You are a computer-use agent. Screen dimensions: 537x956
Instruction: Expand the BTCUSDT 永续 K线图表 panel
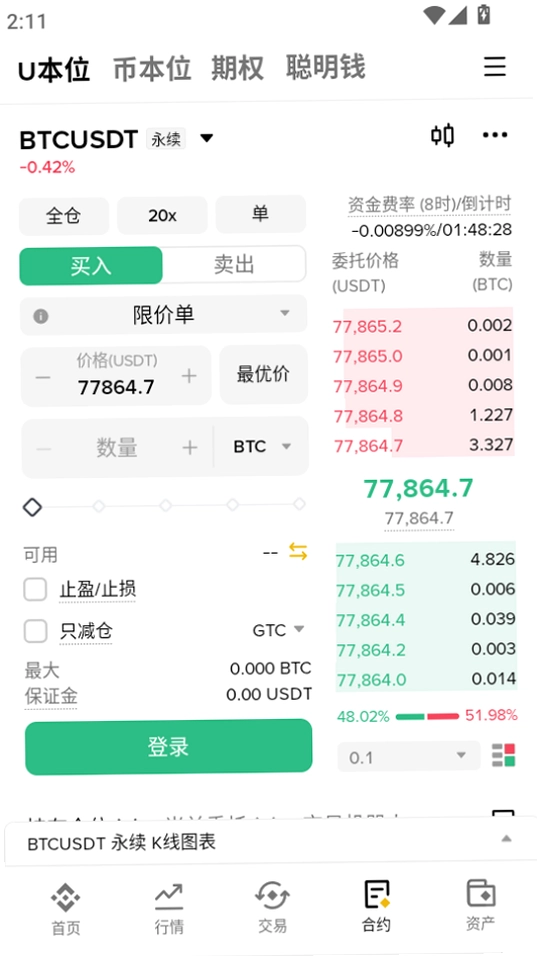(268, 843)
